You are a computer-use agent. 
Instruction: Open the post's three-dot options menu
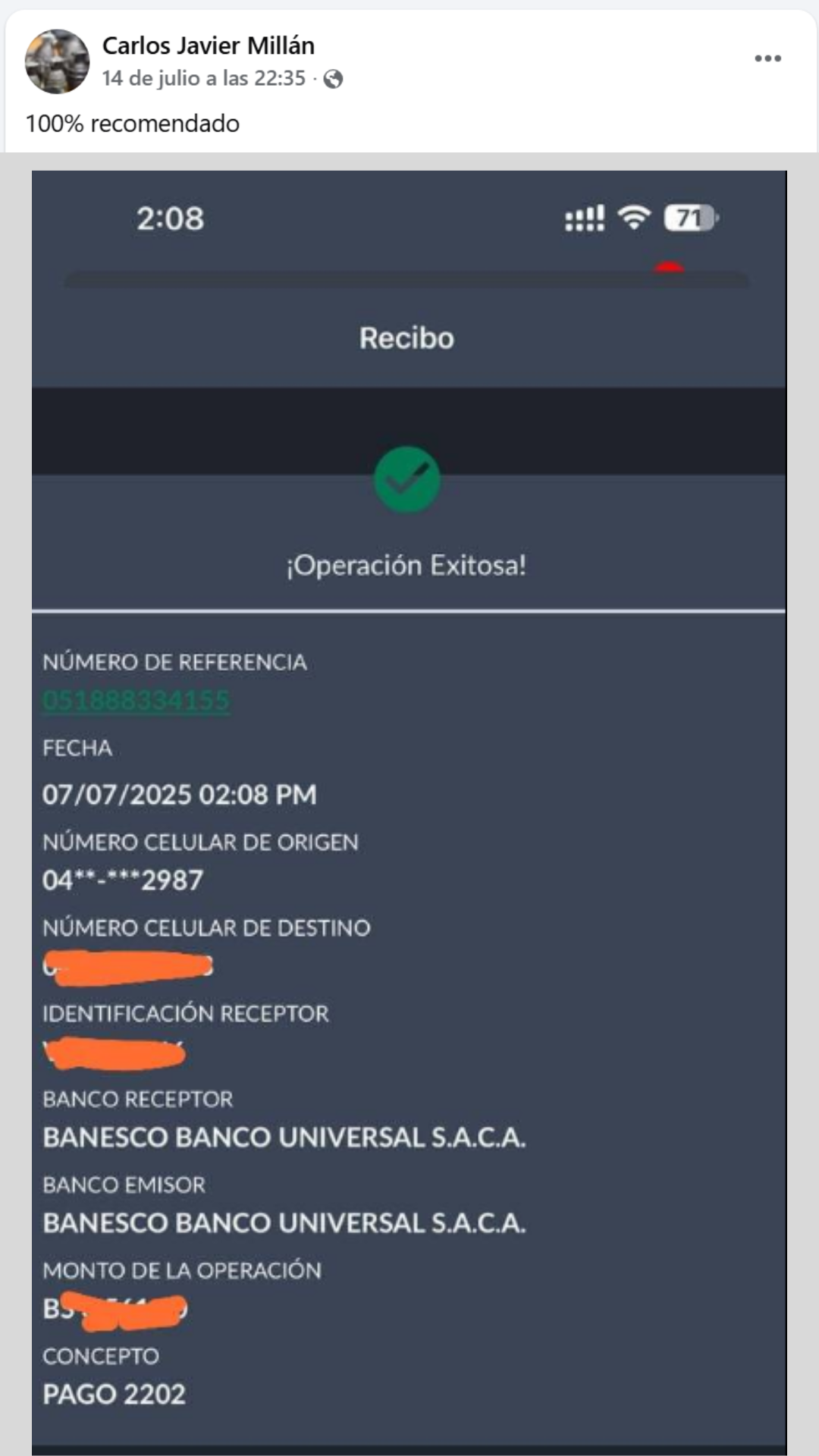(x=767, y=58)
